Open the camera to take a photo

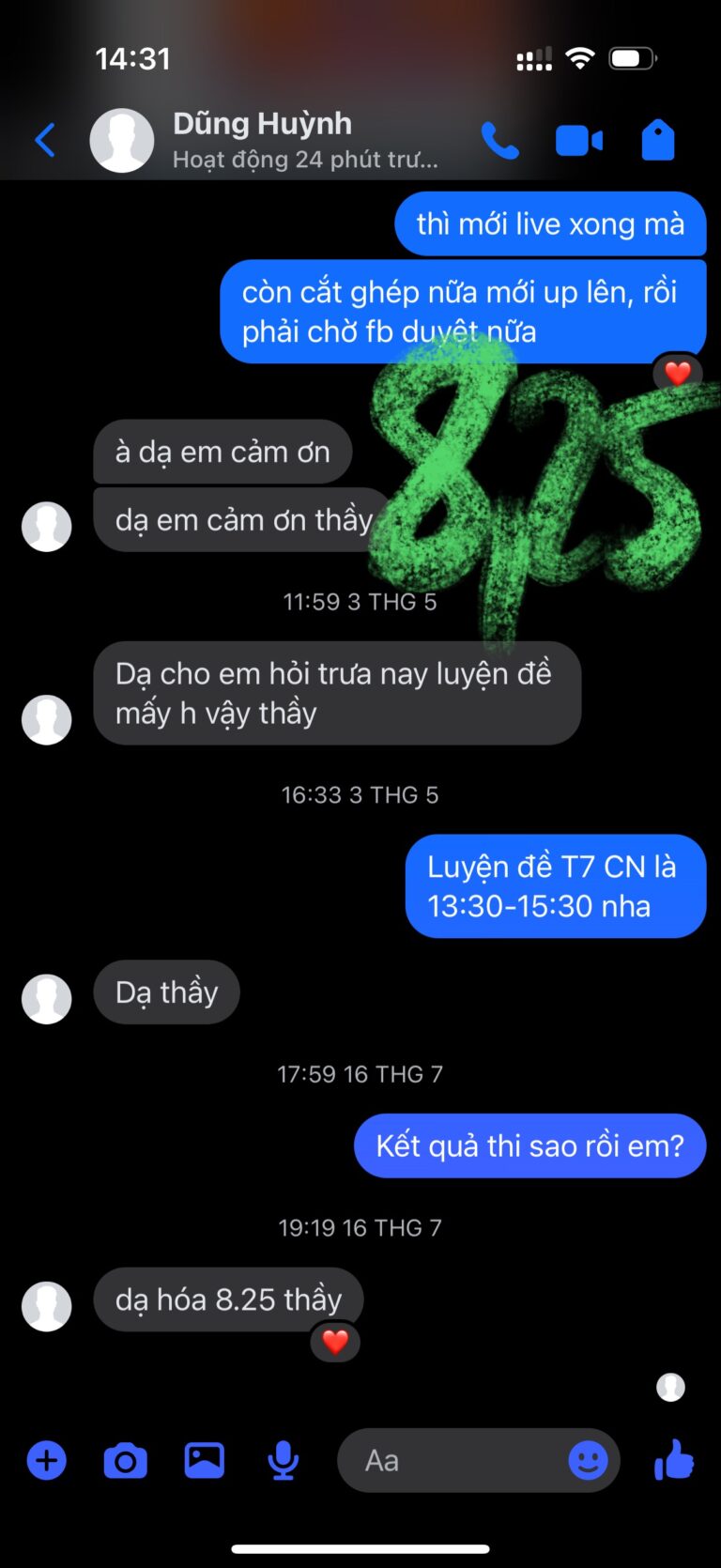click(x=125, y=1461)
